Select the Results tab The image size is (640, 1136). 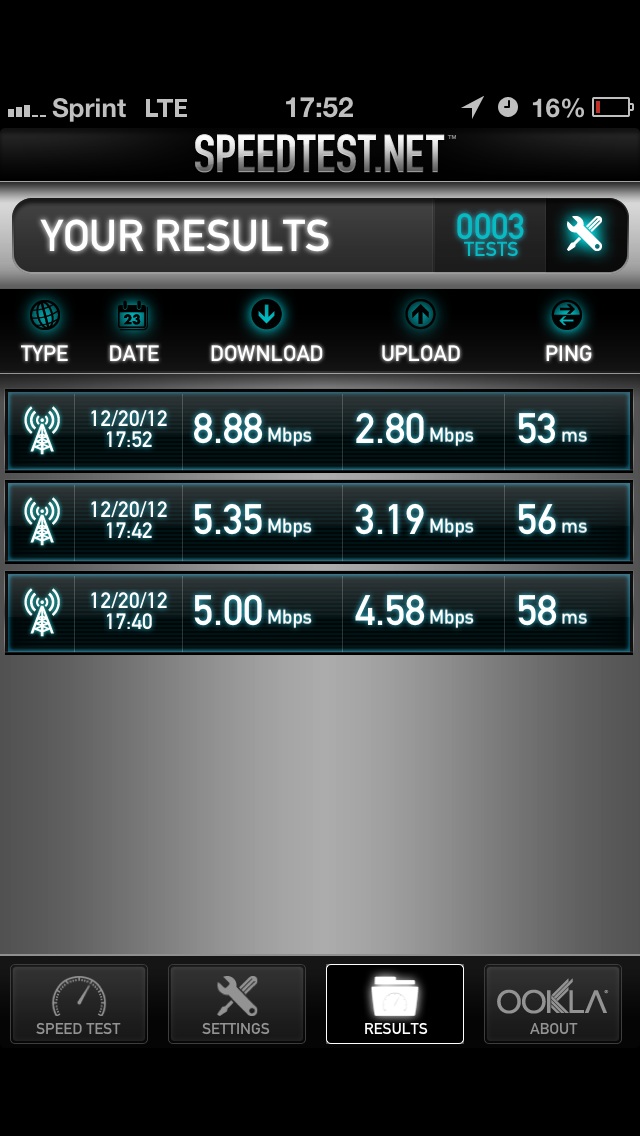[395, 1003]
